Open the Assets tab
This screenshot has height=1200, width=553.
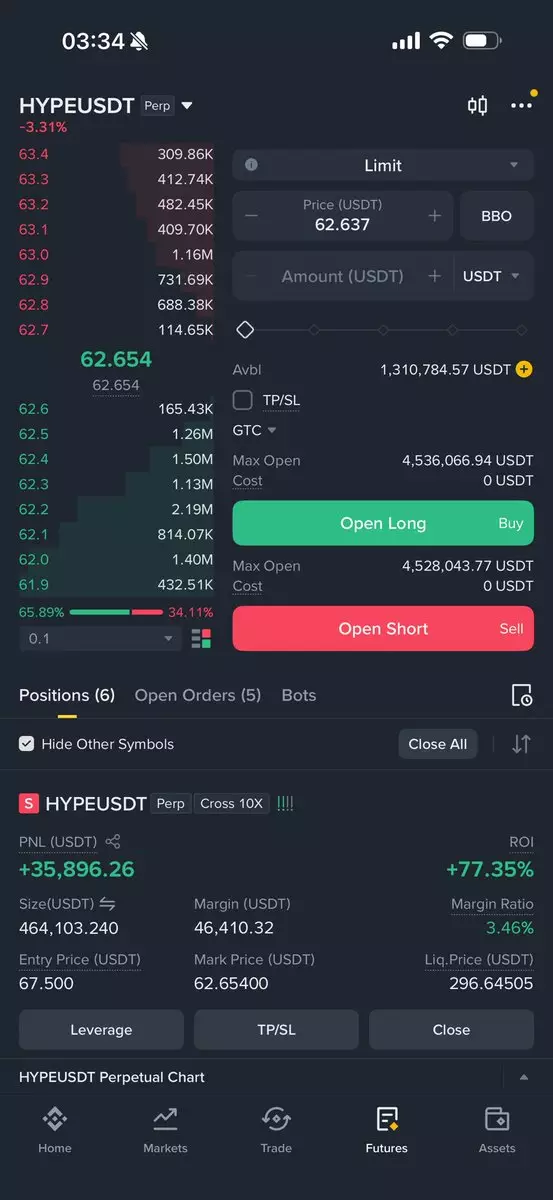click(x=497, y=1131)
